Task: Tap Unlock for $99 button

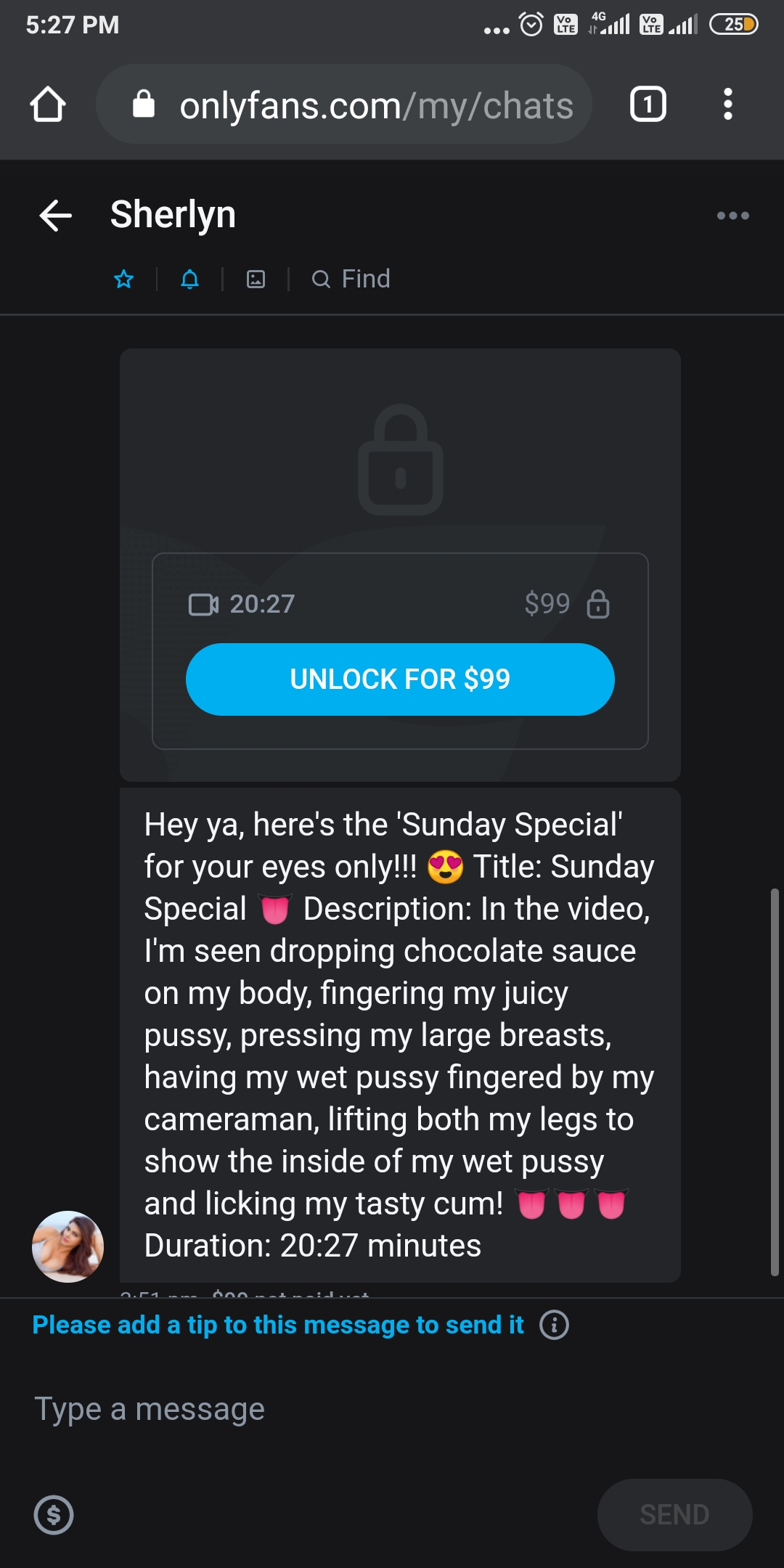Action: 400,679
